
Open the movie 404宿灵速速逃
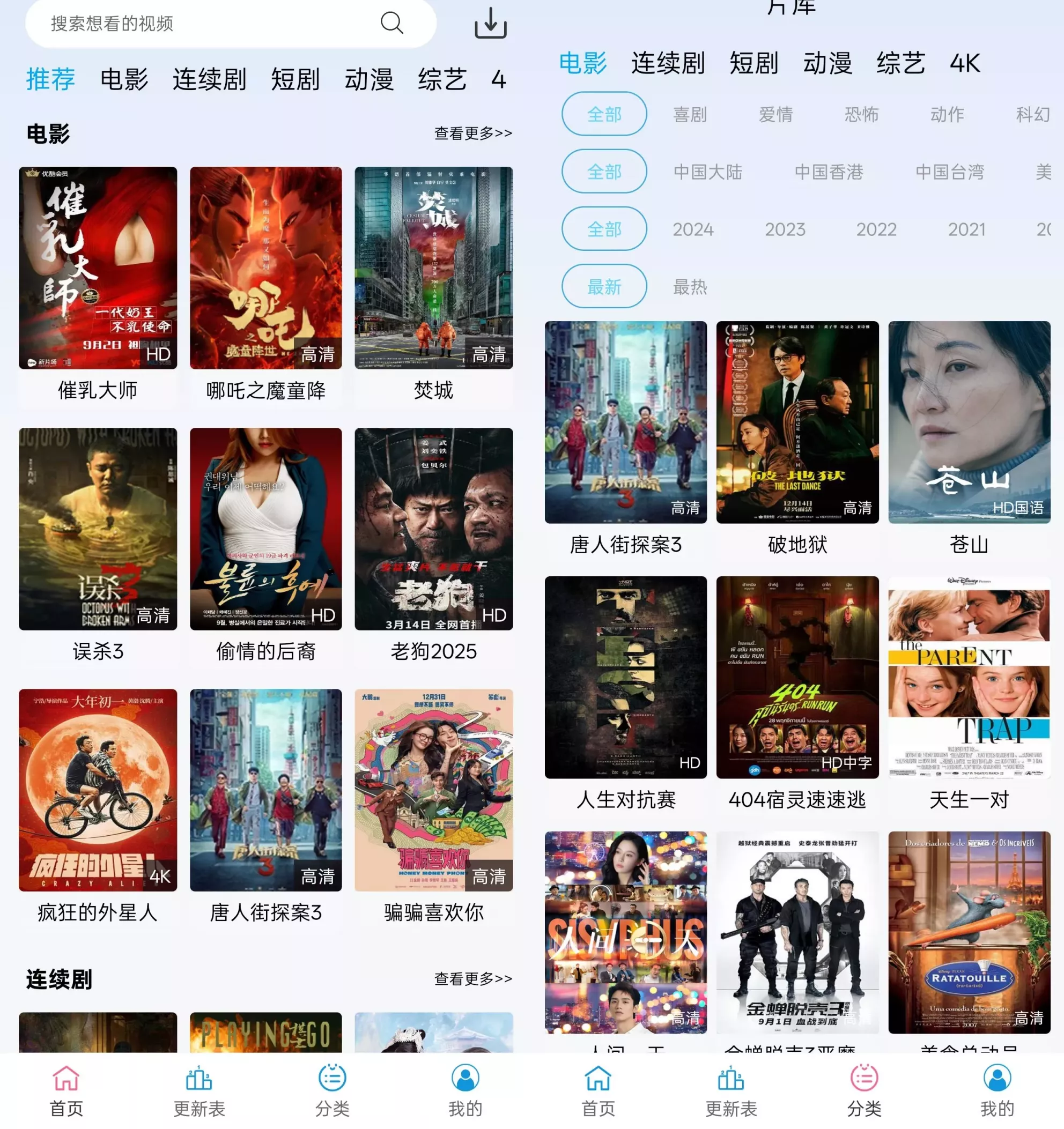click(x=797, y=677)
